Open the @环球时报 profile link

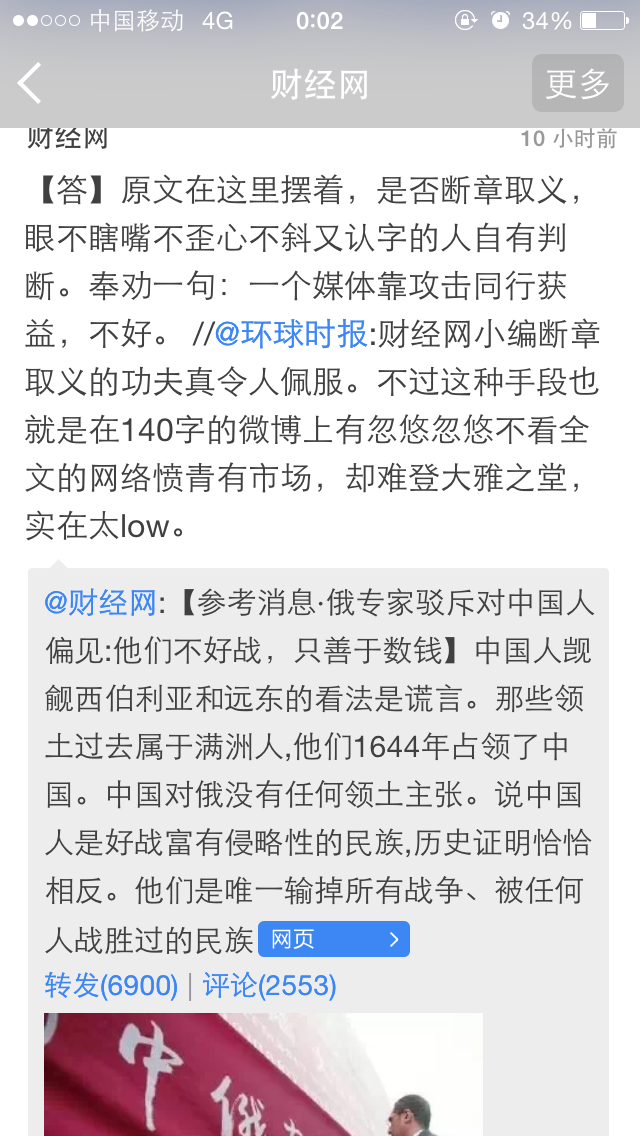291,334
